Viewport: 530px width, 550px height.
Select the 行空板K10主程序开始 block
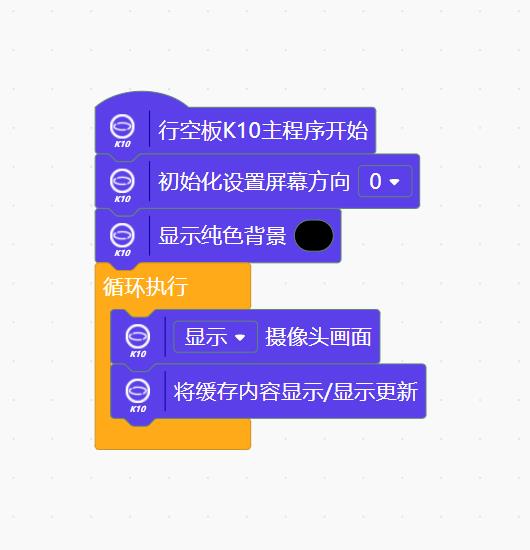point(235,130)
